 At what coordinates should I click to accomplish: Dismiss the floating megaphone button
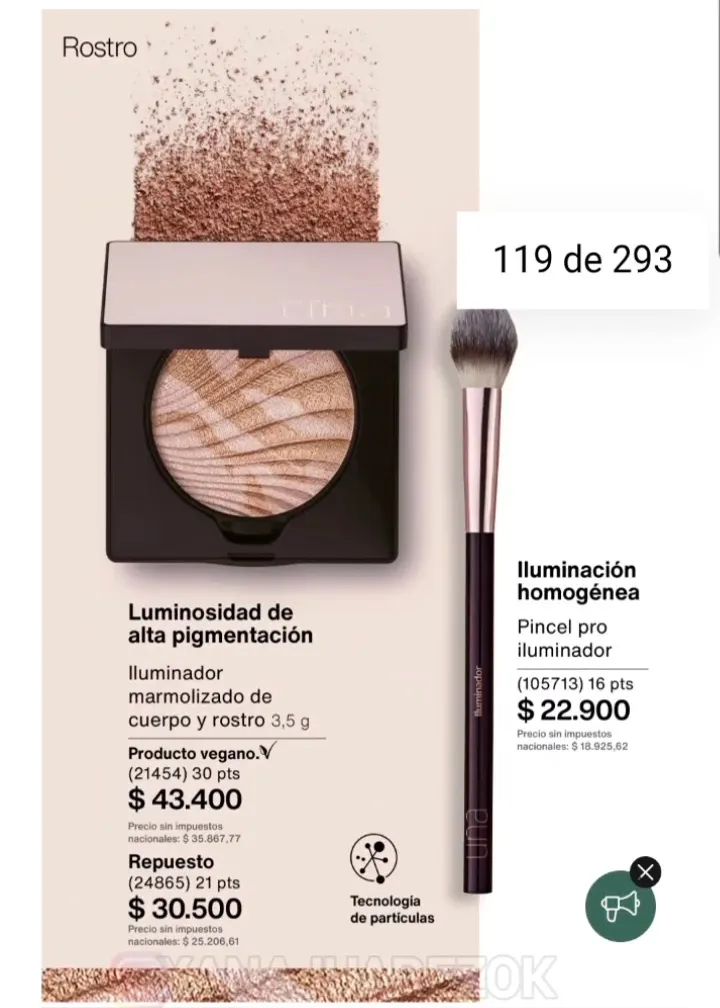tap(646, 872)
